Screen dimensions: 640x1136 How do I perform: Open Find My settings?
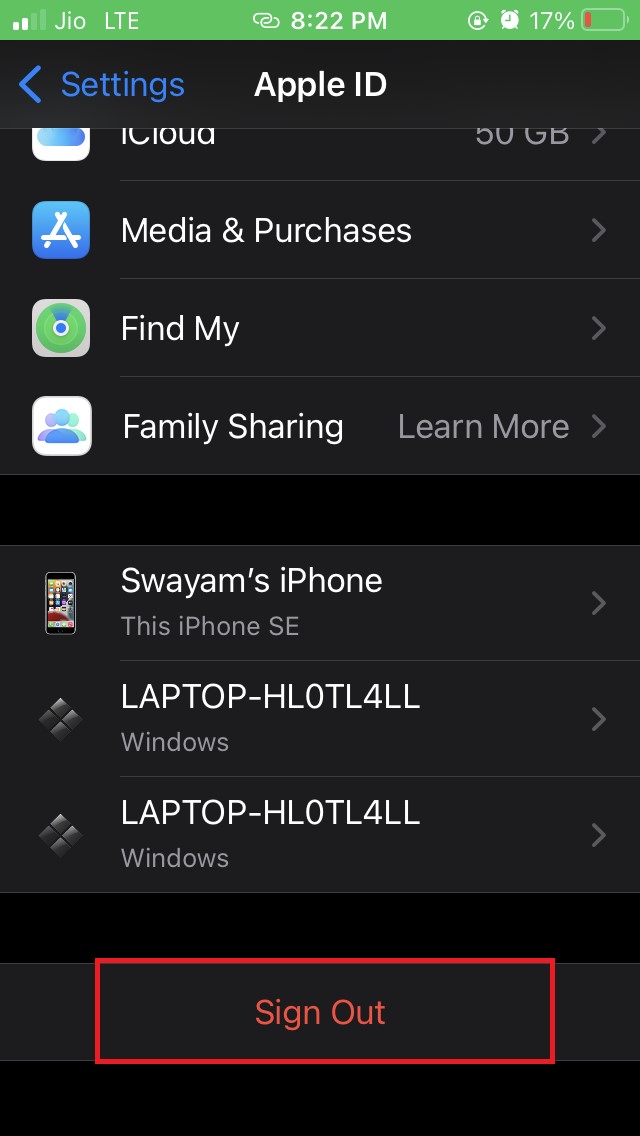320,329
